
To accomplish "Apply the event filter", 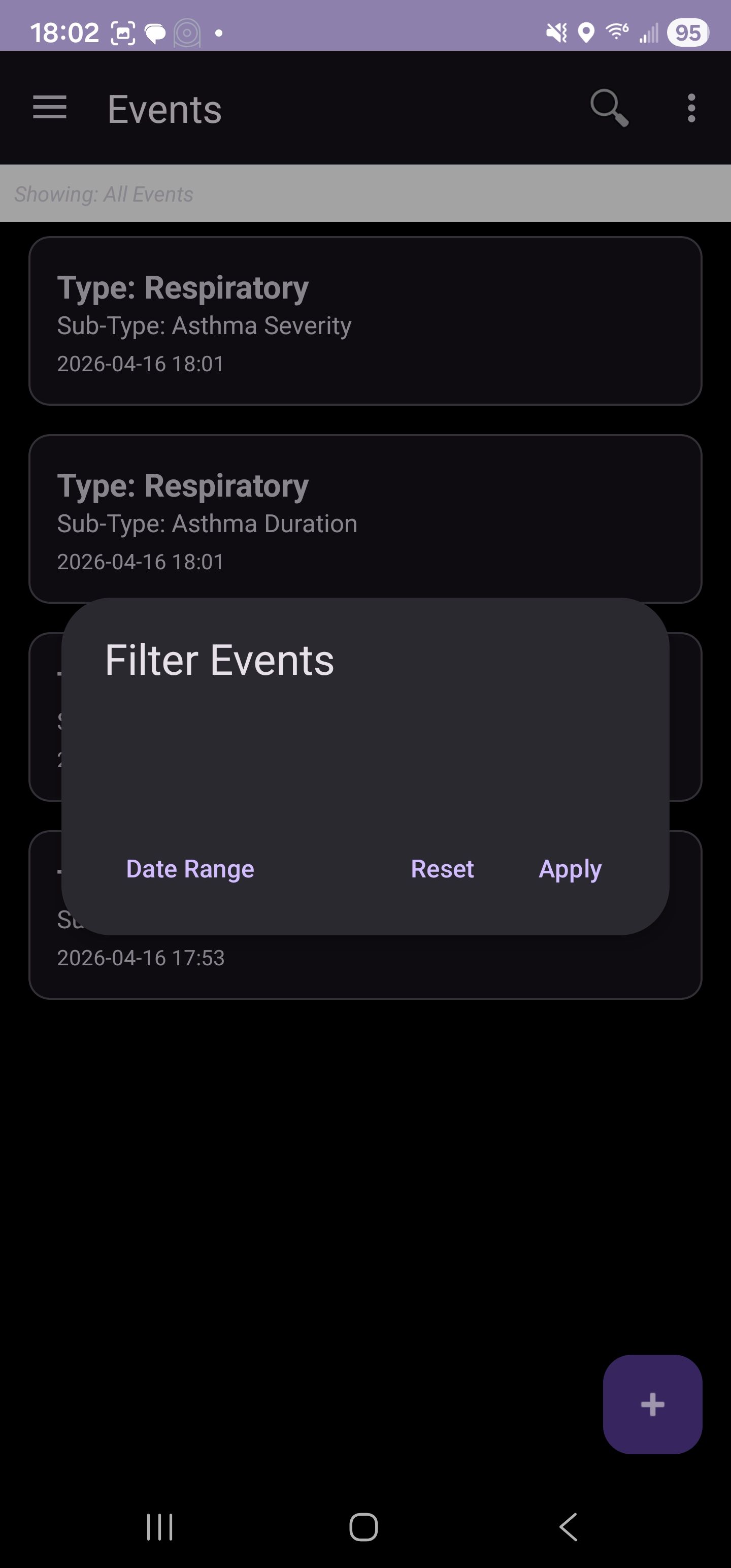I will (x=570, y=869).
